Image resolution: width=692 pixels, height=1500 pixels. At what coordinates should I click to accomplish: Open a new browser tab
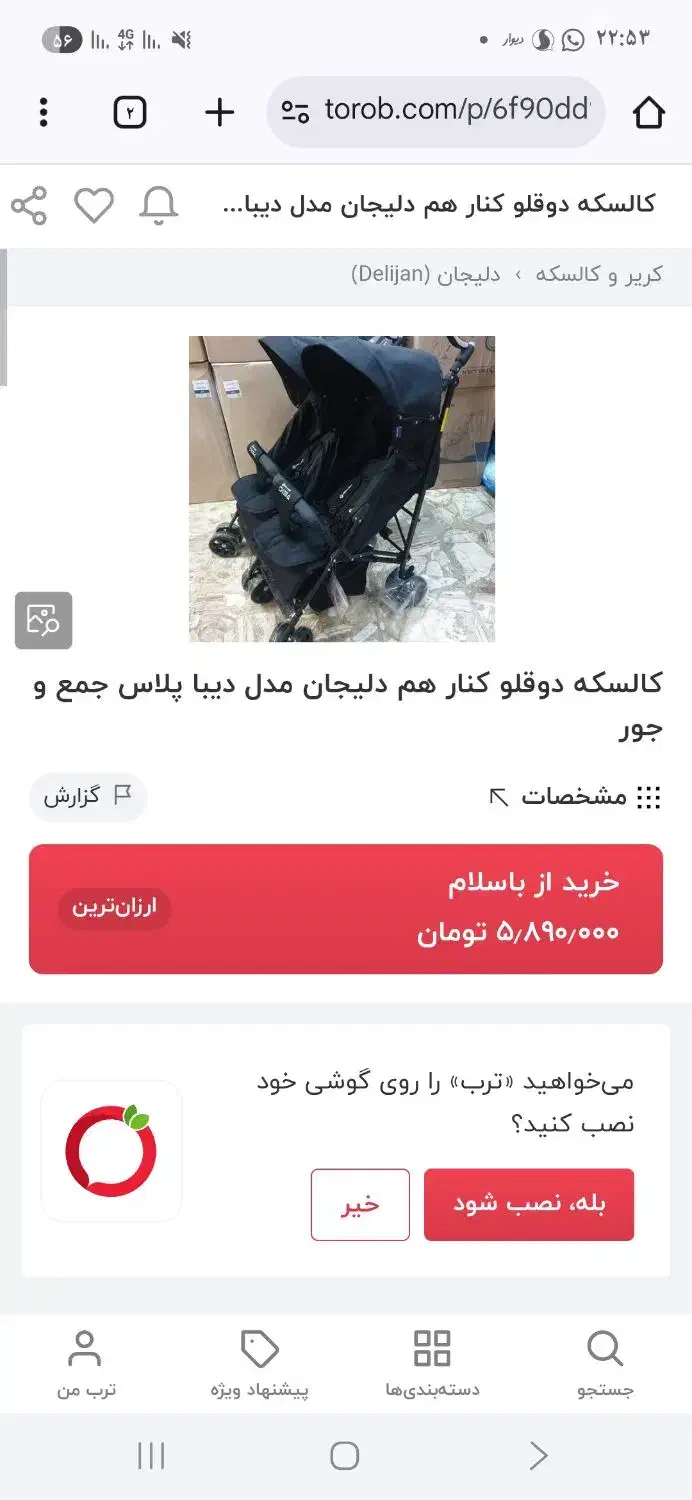219,112
